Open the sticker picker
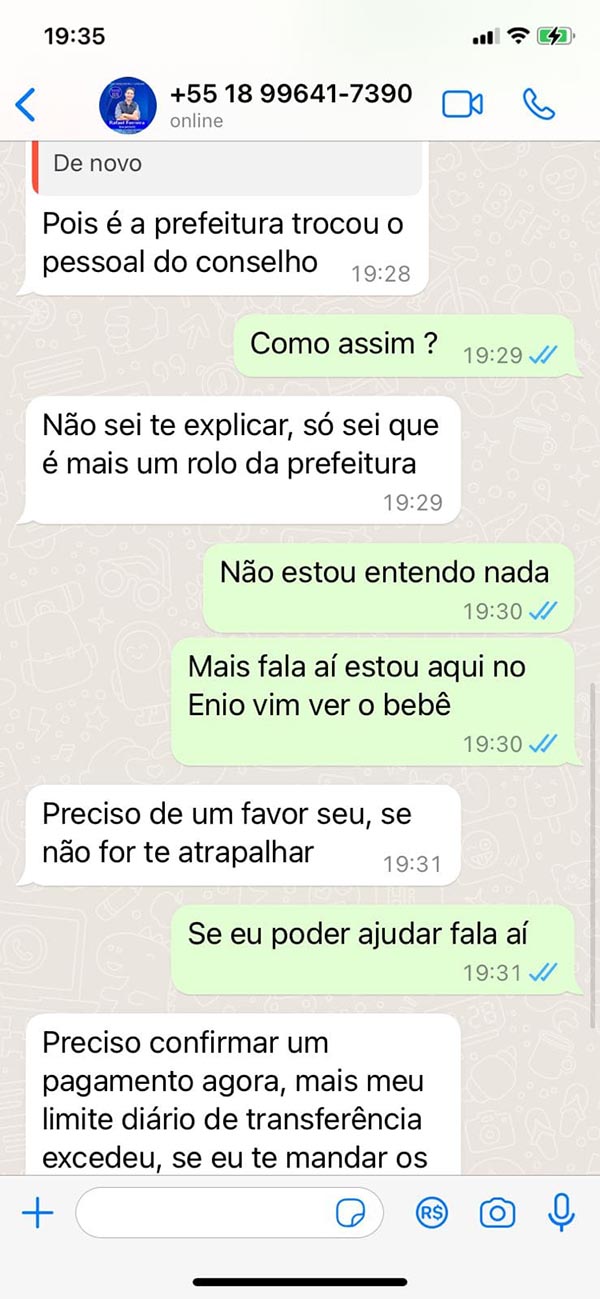 [350, 1213]
